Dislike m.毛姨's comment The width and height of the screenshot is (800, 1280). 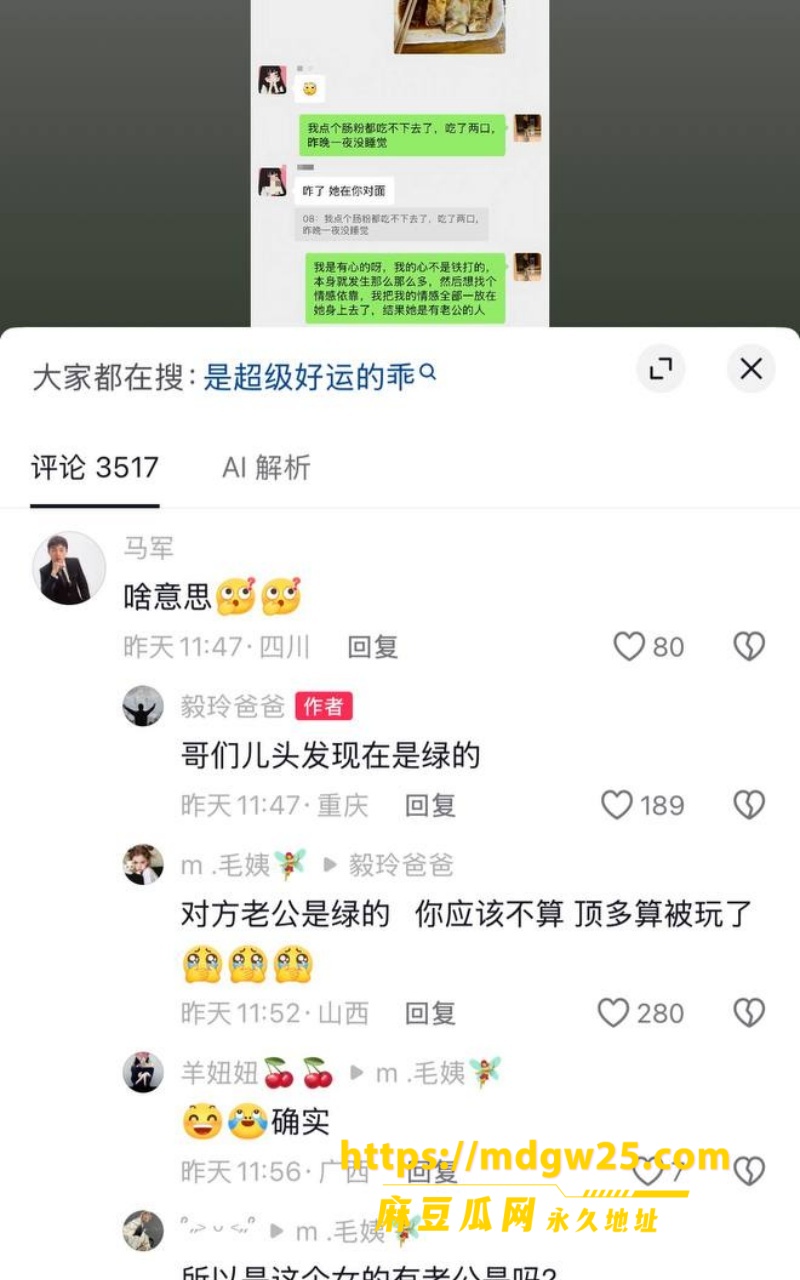(749, 1013)
